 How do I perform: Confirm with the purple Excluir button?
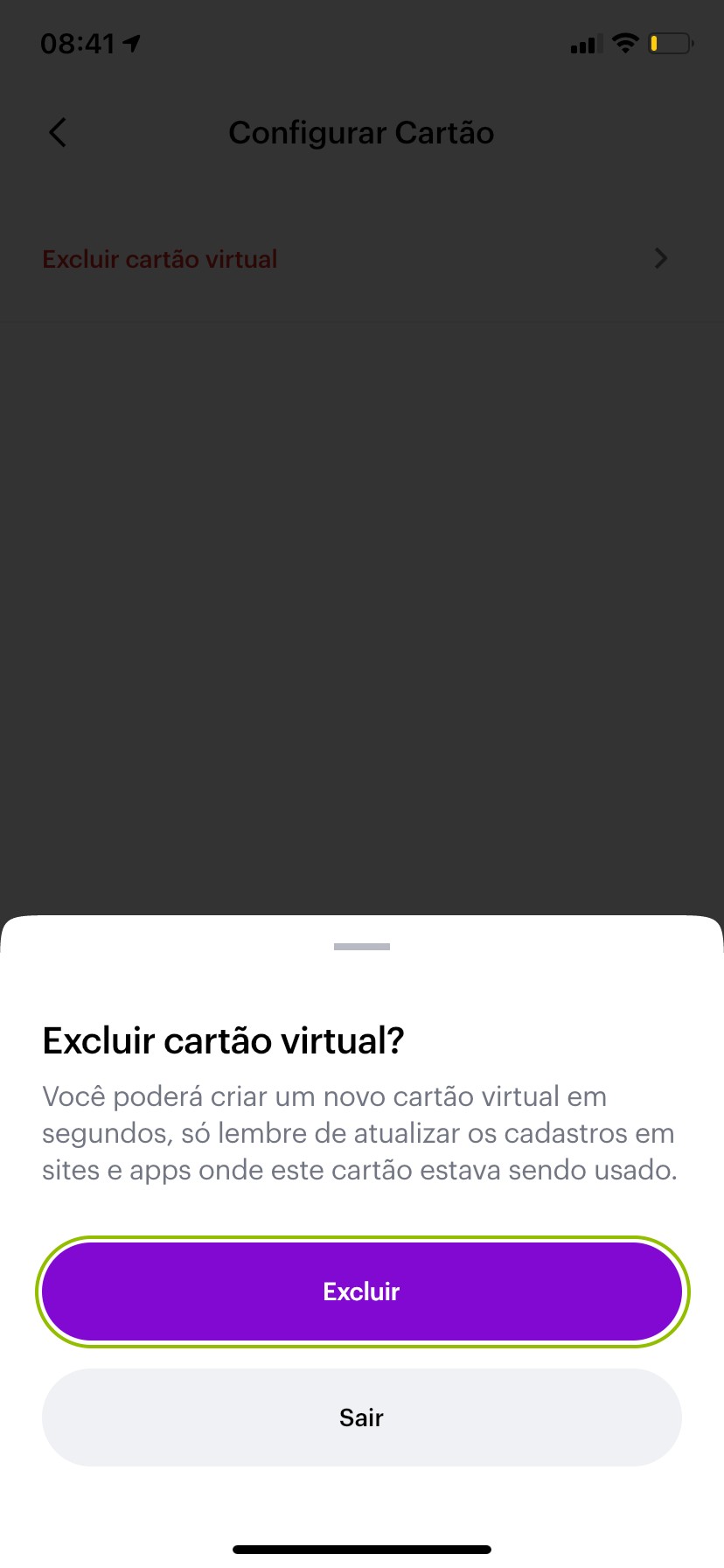(x=361, y=1291)
